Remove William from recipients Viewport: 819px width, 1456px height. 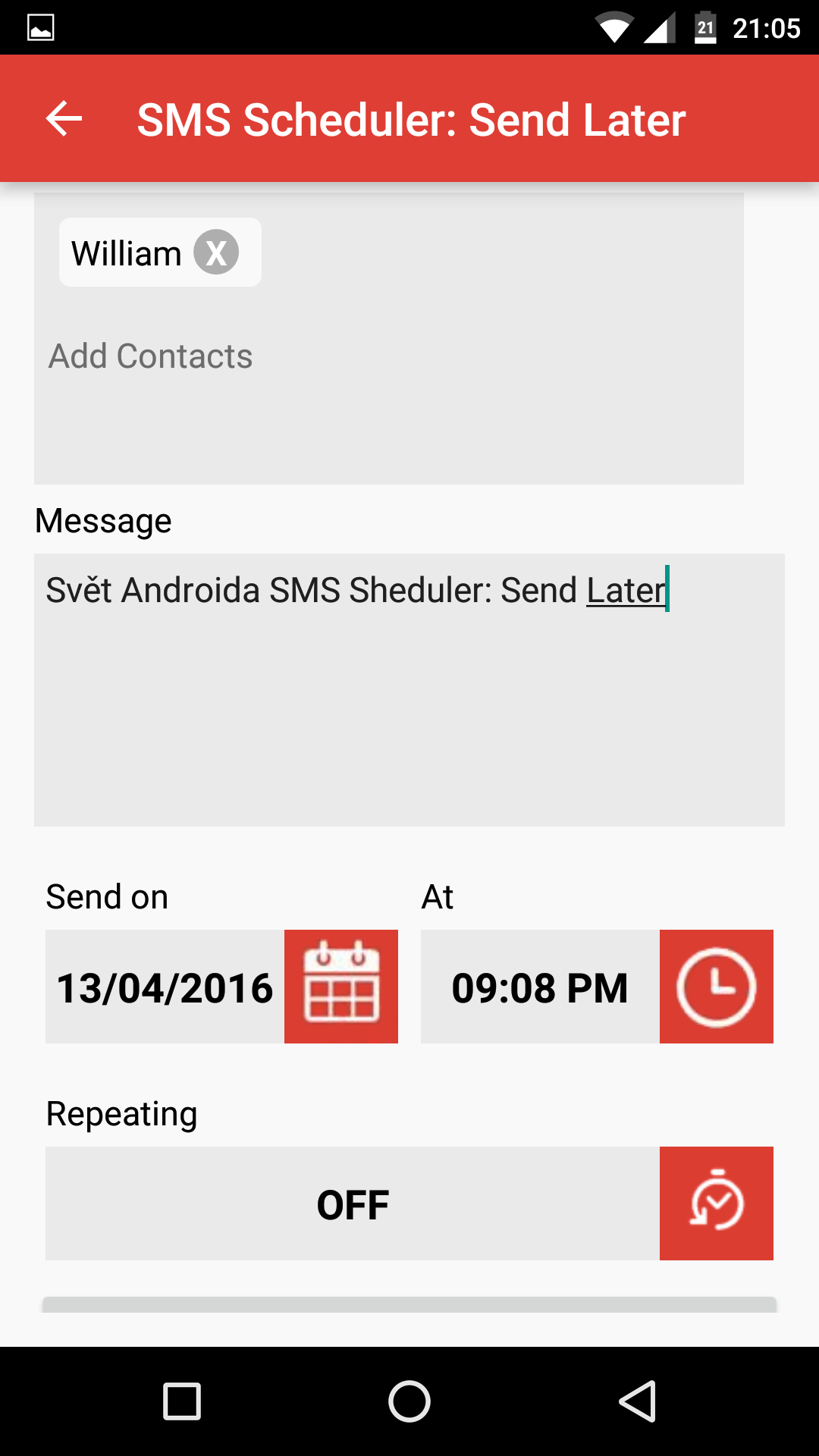pyautogui.click(x=216, y=252)
